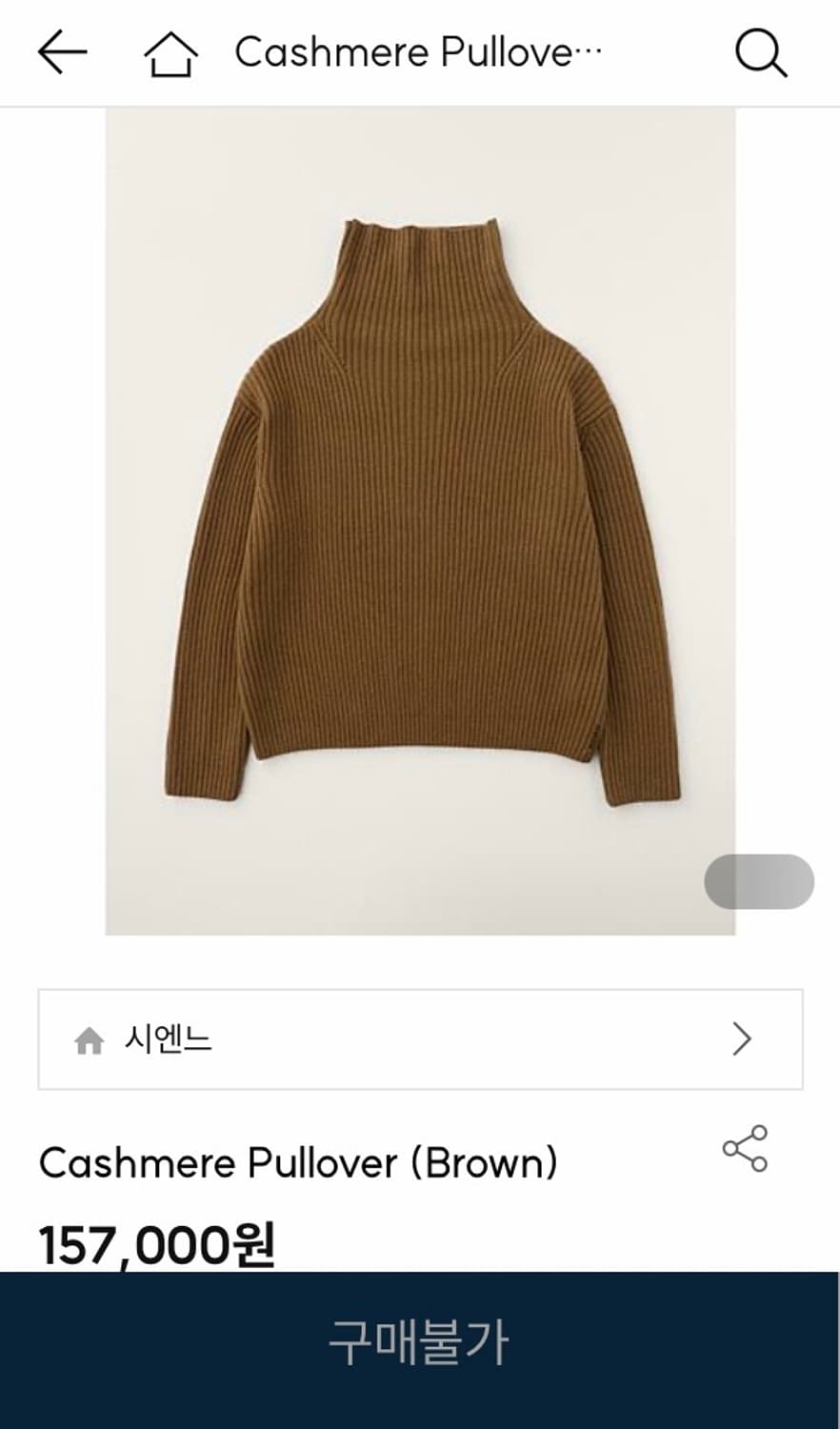Tap the magnifying glass to start a search
Image resolution: width=840 pixels, height=1429 pixels.
pos(757,52)
